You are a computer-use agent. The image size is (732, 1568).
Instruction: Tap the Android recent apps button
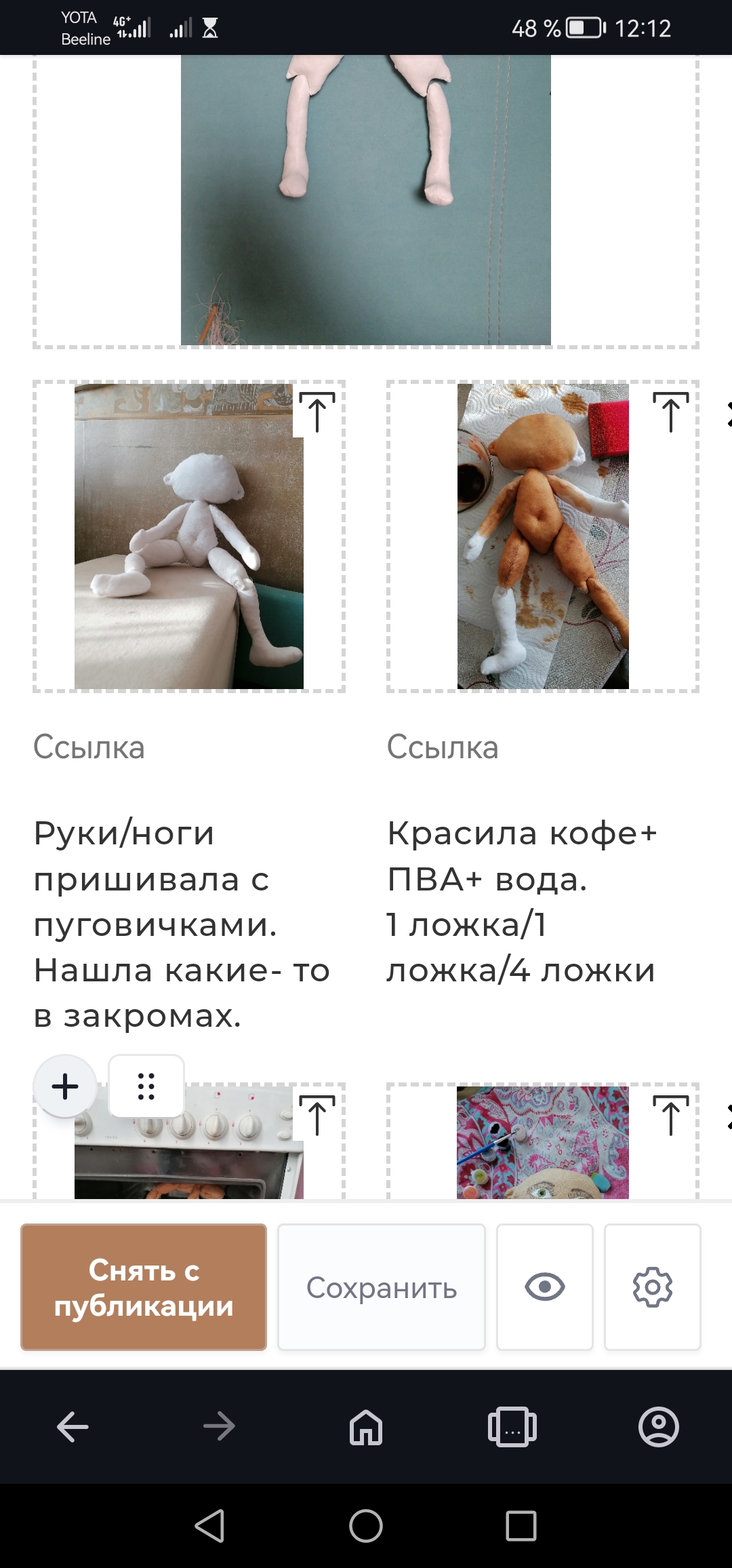(x=521, y=1526)
